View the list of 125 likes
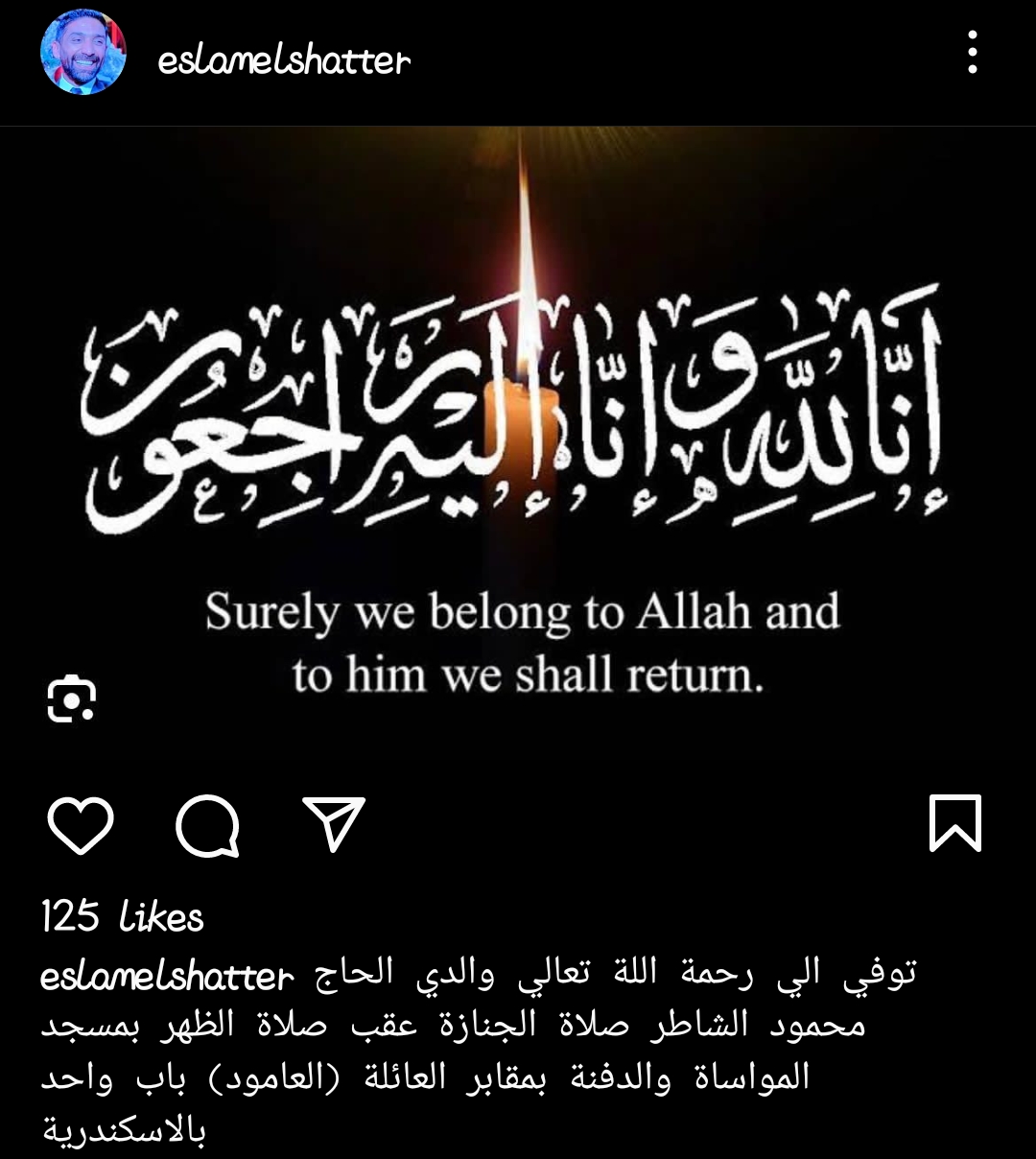 (123, 917)
